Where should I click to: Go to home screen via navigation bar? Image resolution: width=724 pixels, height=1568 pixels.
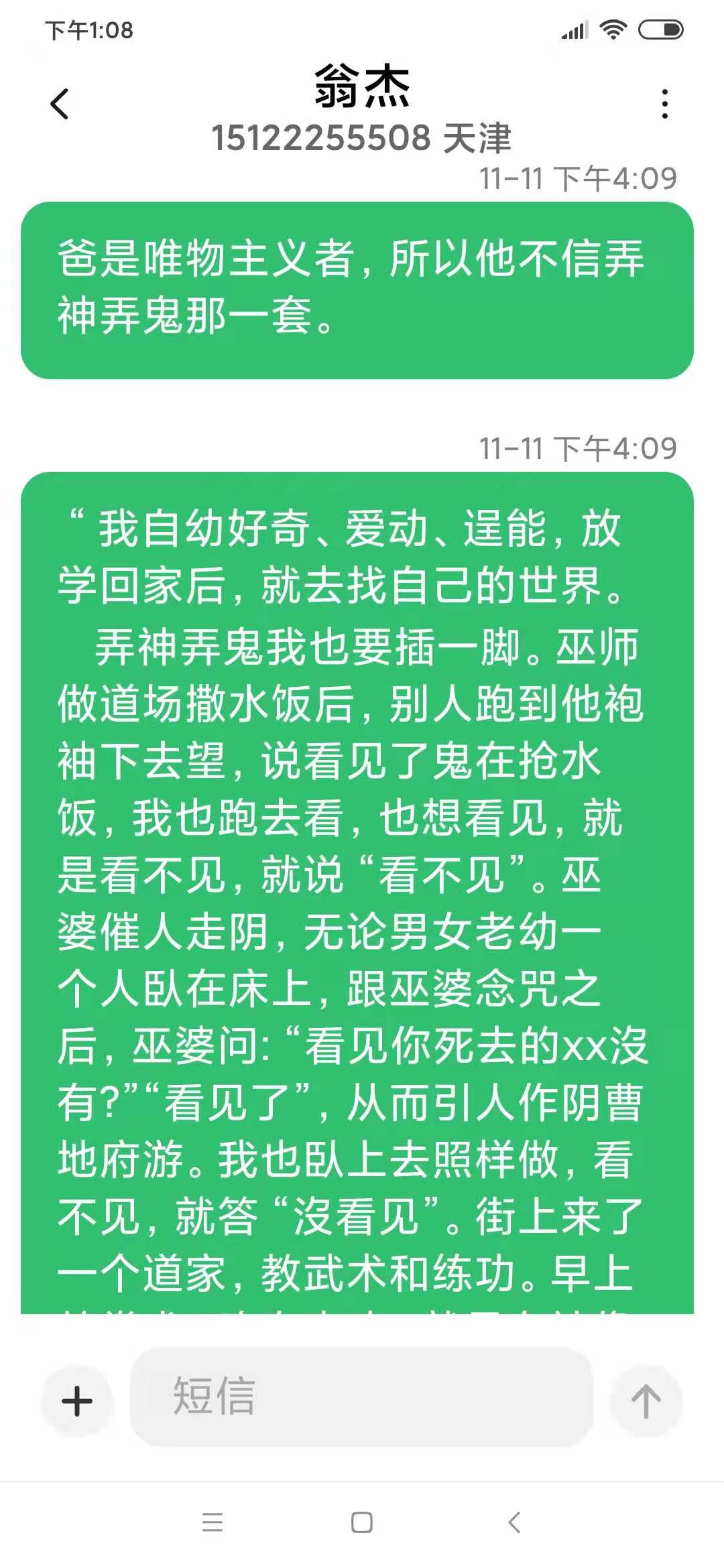362,1522
